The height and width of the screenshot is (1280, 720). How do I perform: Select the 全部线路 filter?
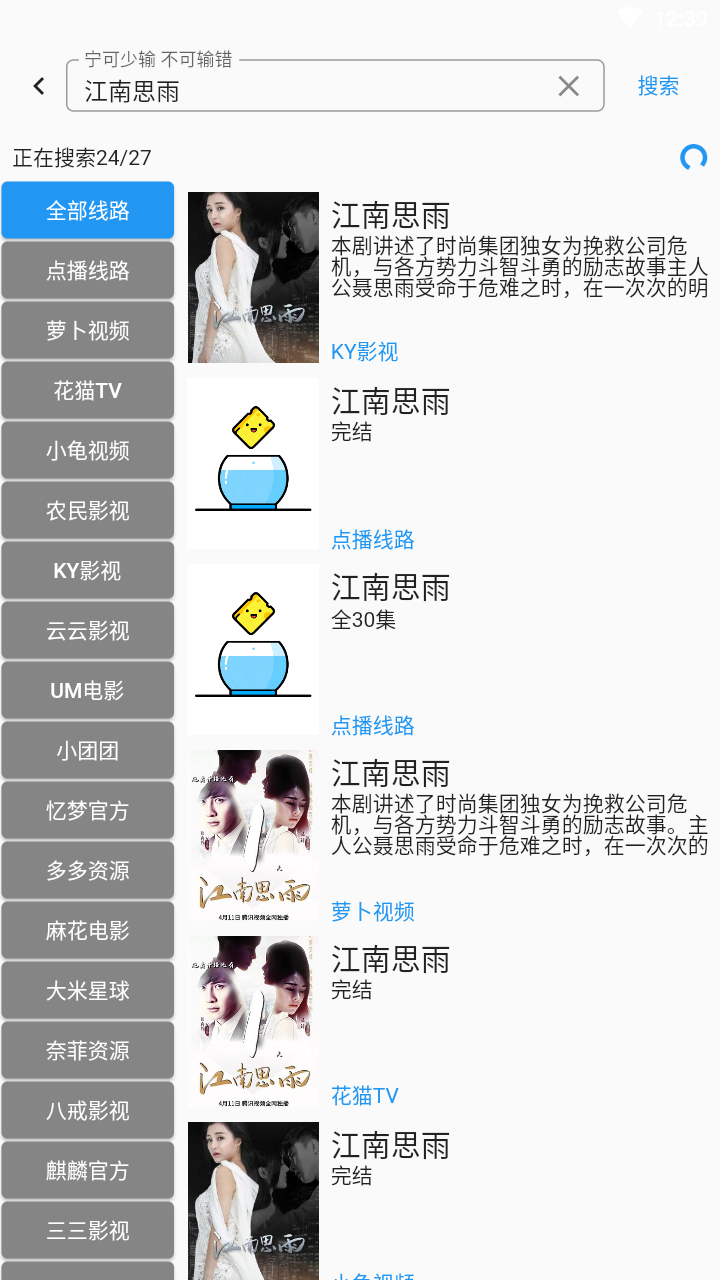coord(88,211)
